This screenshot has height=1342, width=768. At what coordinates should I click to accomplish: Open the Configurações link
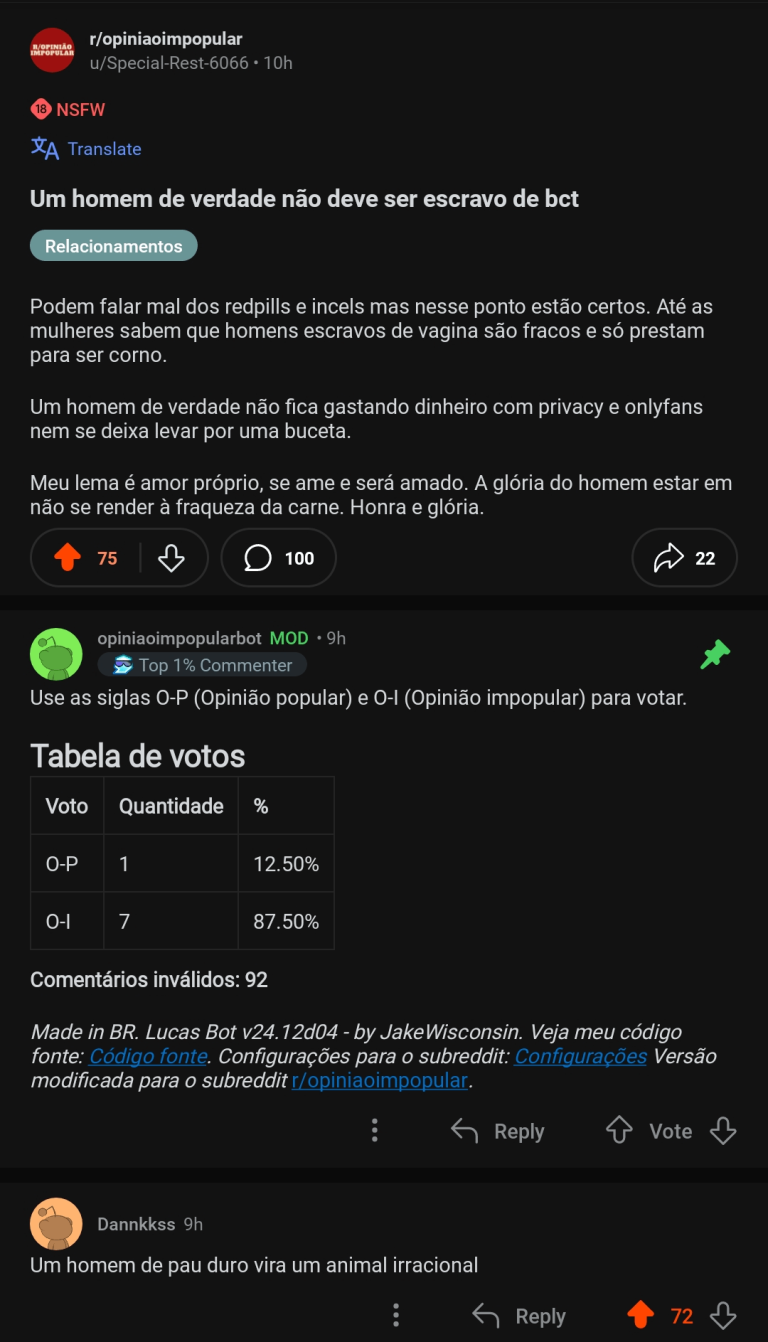[580, 1056]
